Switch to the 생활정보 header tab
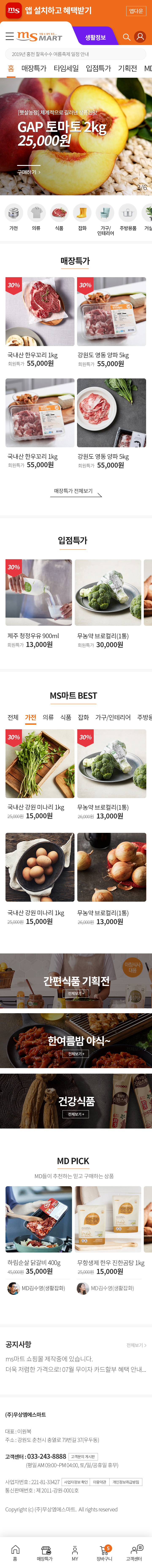 pos(95,37)
